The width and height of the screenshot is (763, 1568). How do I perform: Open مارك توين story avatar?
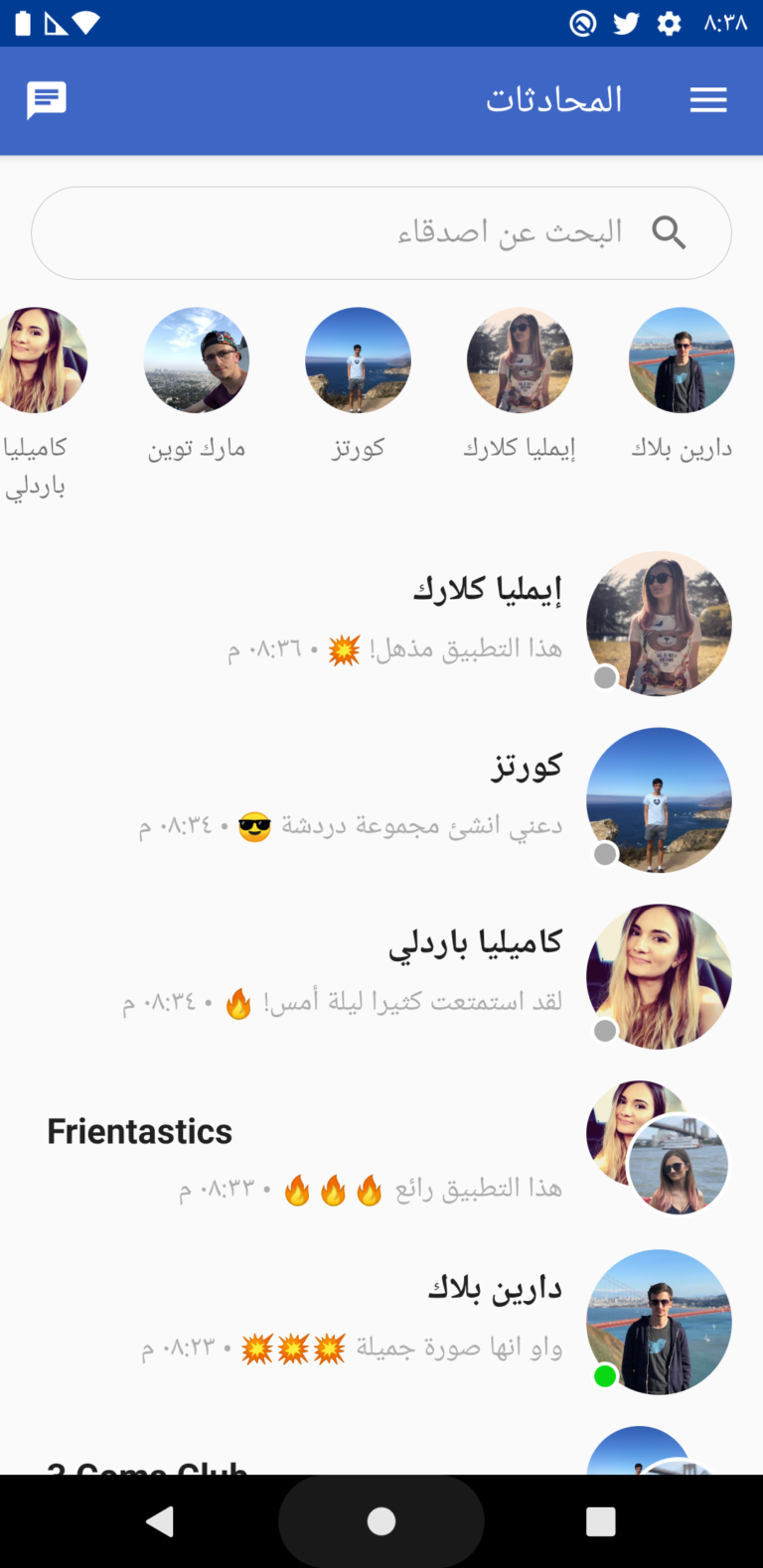[x=197, y=359]
